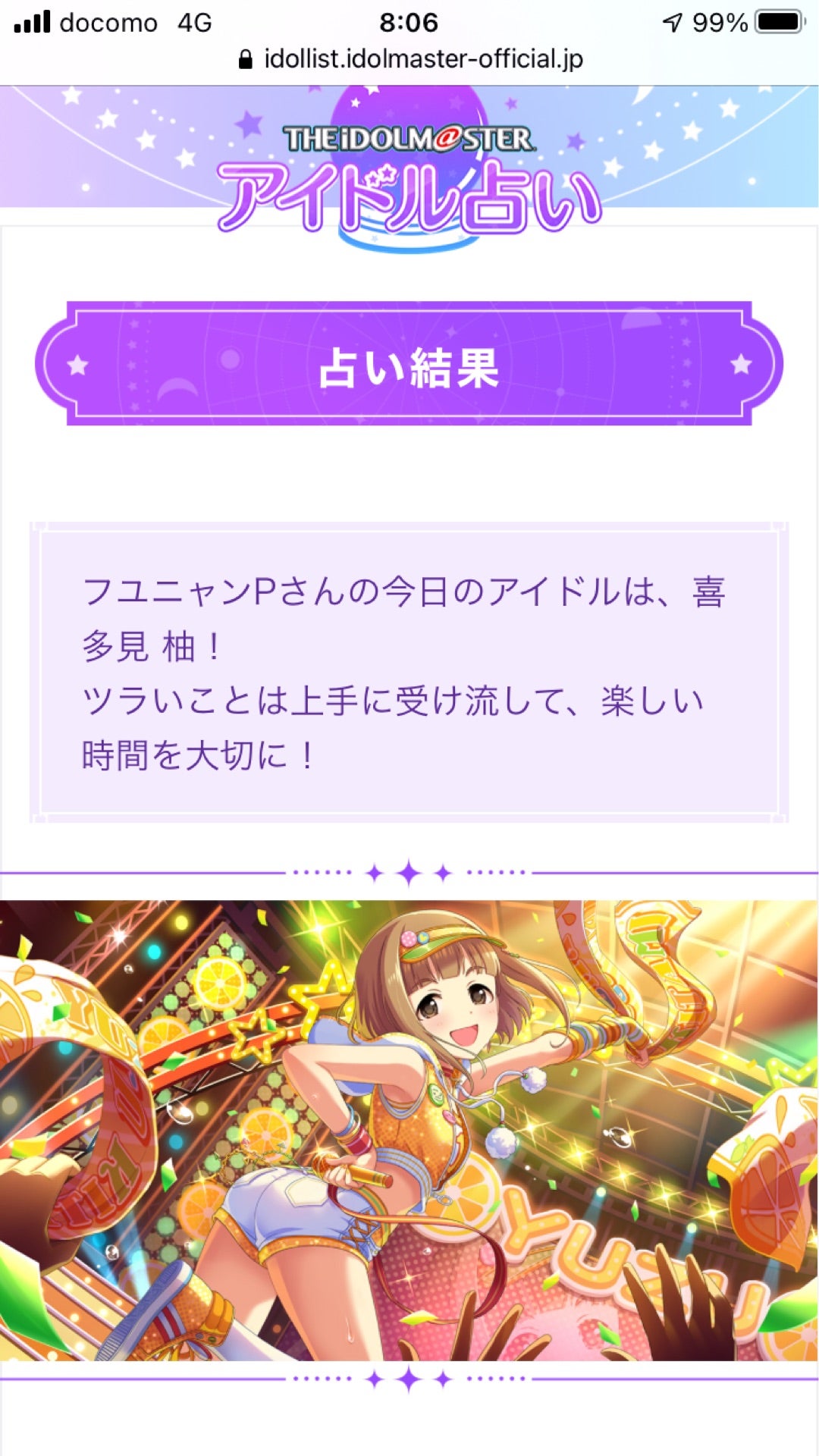Tap the fortune message text box

tap(409, 667)
